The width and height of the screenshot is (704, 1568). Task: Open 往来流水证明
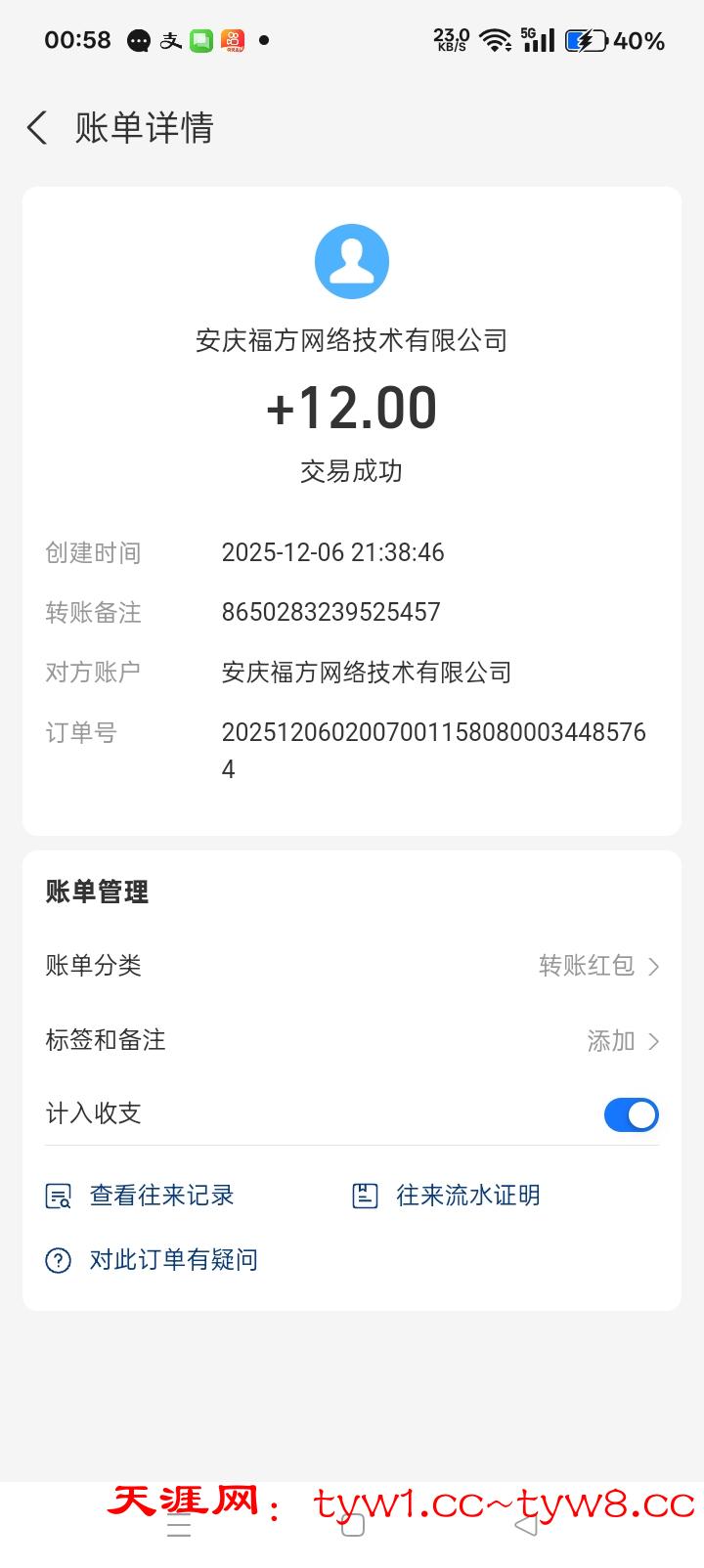[x=447, y=1196]
